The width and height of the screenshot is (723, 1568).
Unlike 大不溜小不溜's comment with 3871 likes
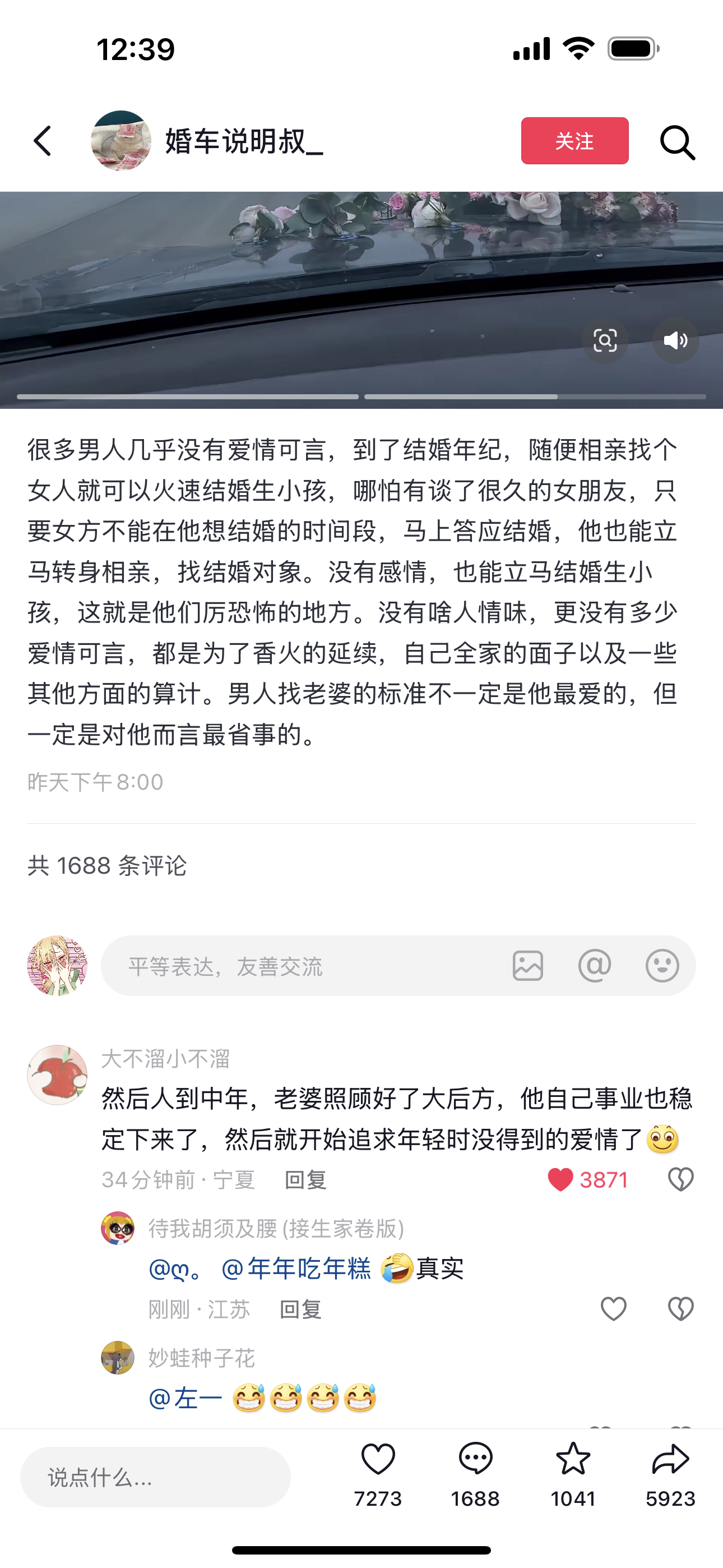560,1180
